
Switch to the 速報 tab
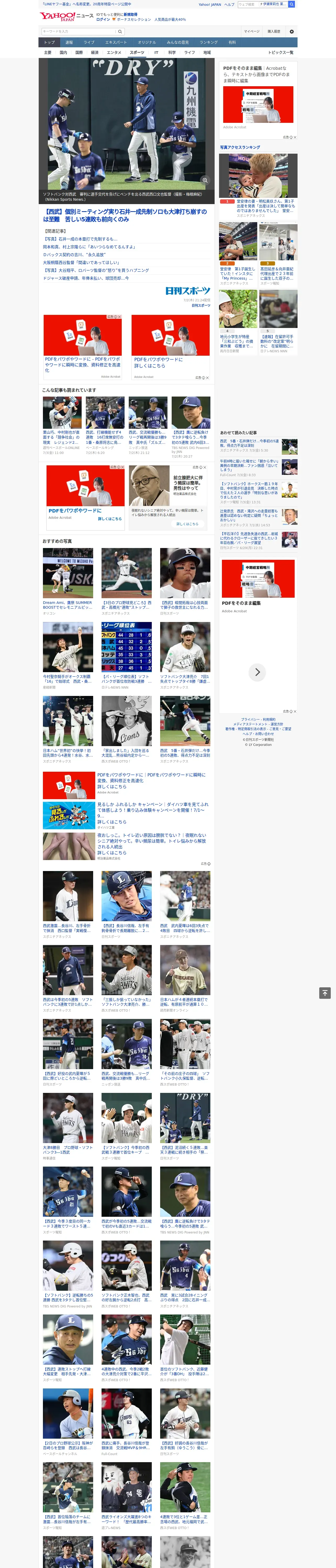click(x=69, y=43)
